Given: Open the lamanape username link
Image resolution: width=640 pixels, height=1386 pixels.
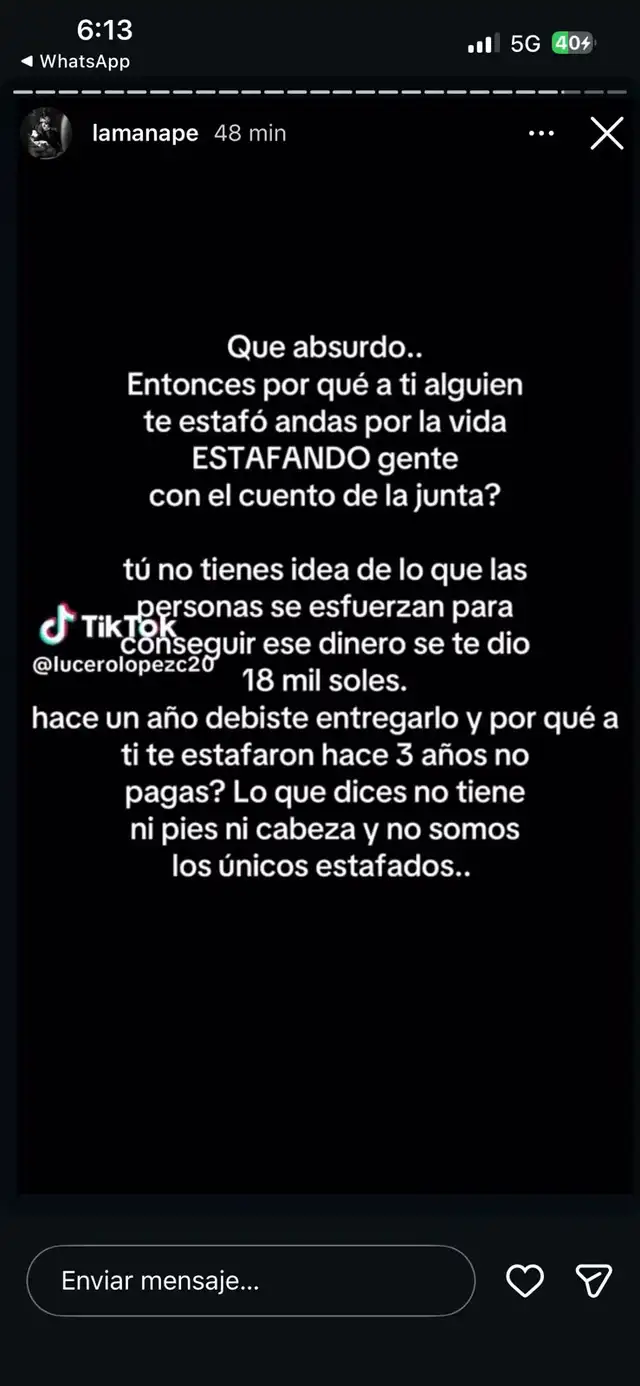Looking at the screenshot, I should pos(145,133).
